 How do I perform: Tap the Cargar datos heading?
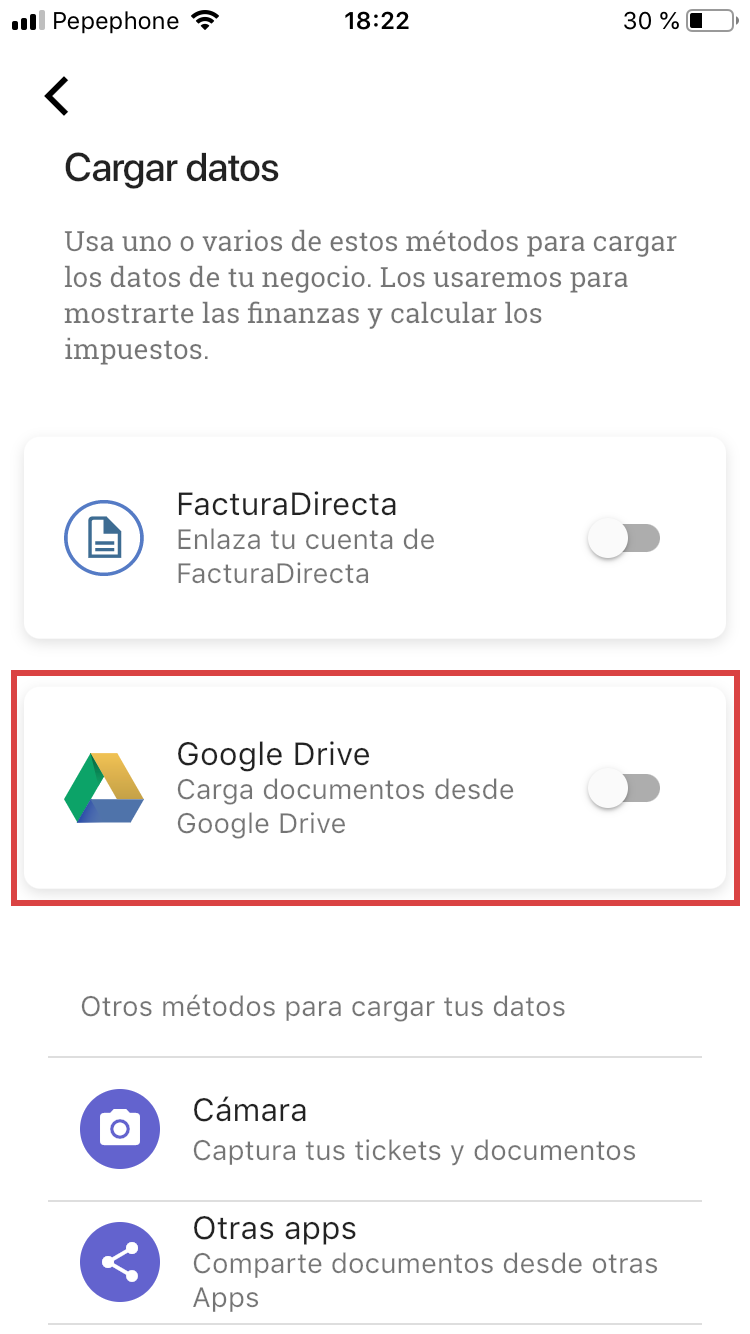click(x=171, y=167)
